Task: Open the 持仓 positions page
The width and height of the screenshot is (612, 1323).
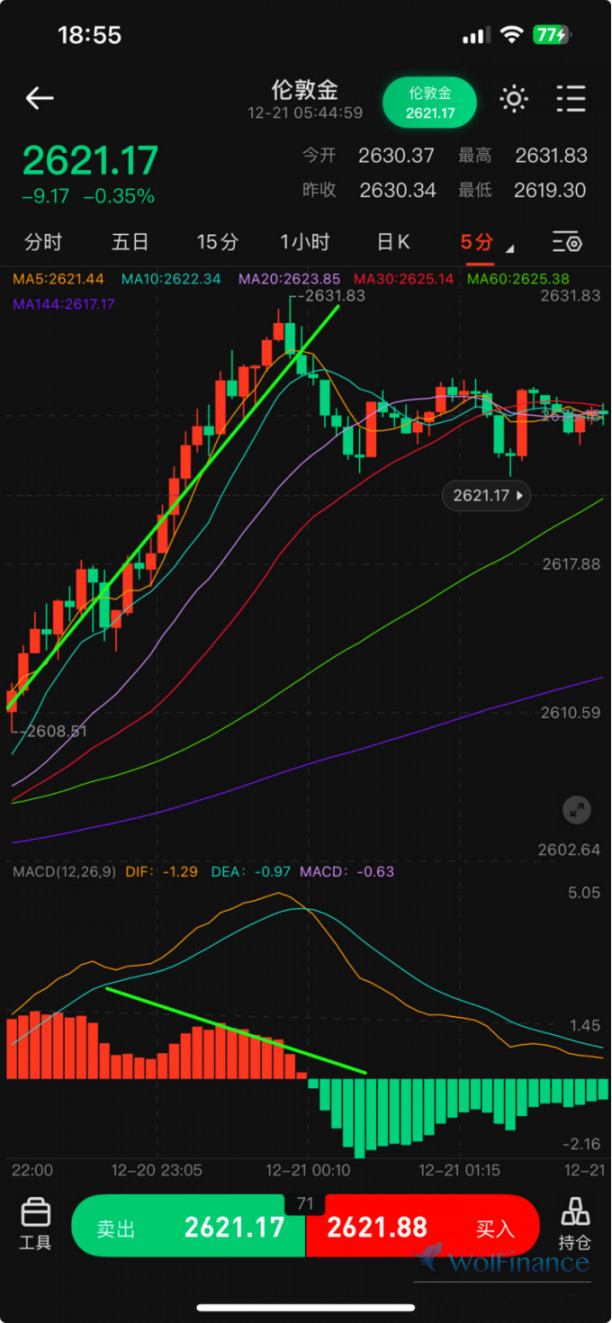Action: click(574, 1224)
